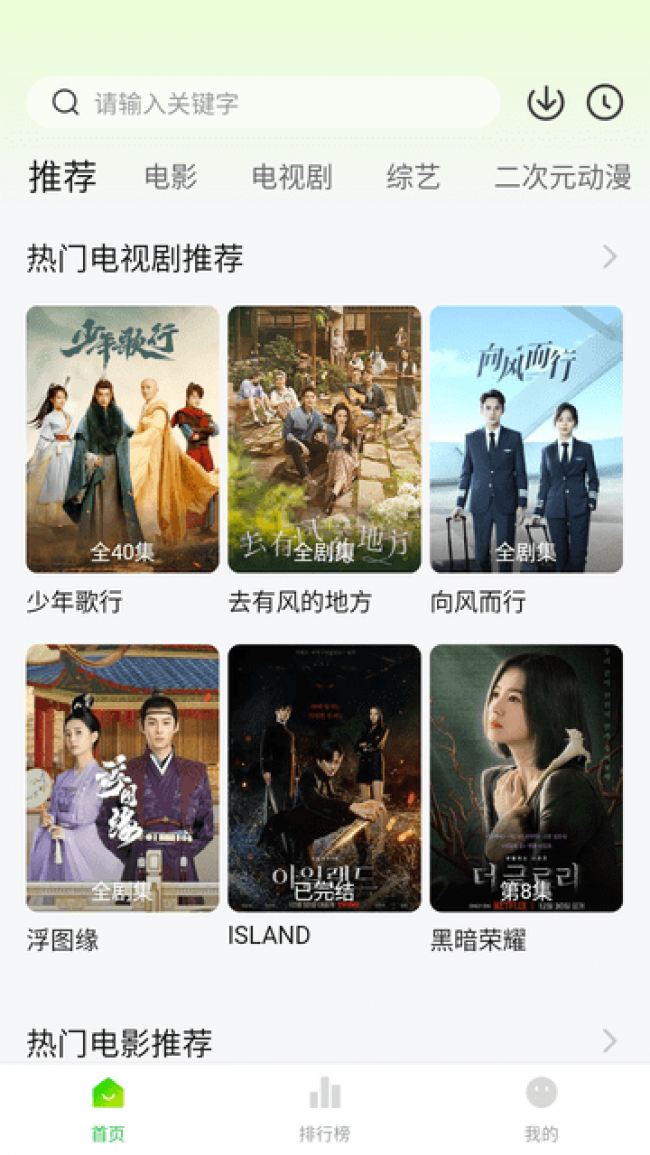Switch to the 电影 tab
Image resolution: width=650 pixels, height=1155 pixels.
click(171, 177)
